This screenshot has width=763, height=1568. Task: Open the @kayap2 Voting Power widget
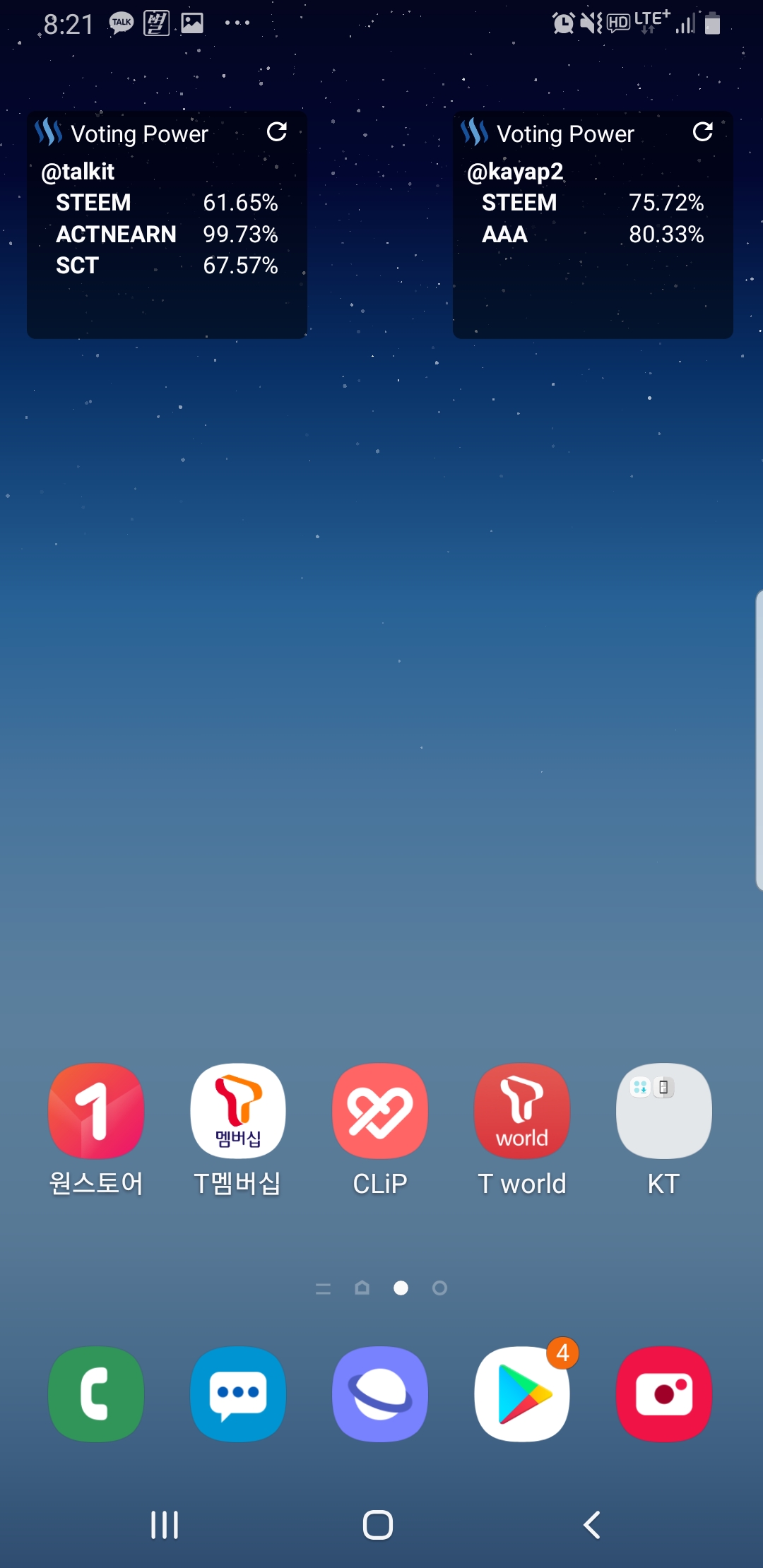[x=592, y=233]
